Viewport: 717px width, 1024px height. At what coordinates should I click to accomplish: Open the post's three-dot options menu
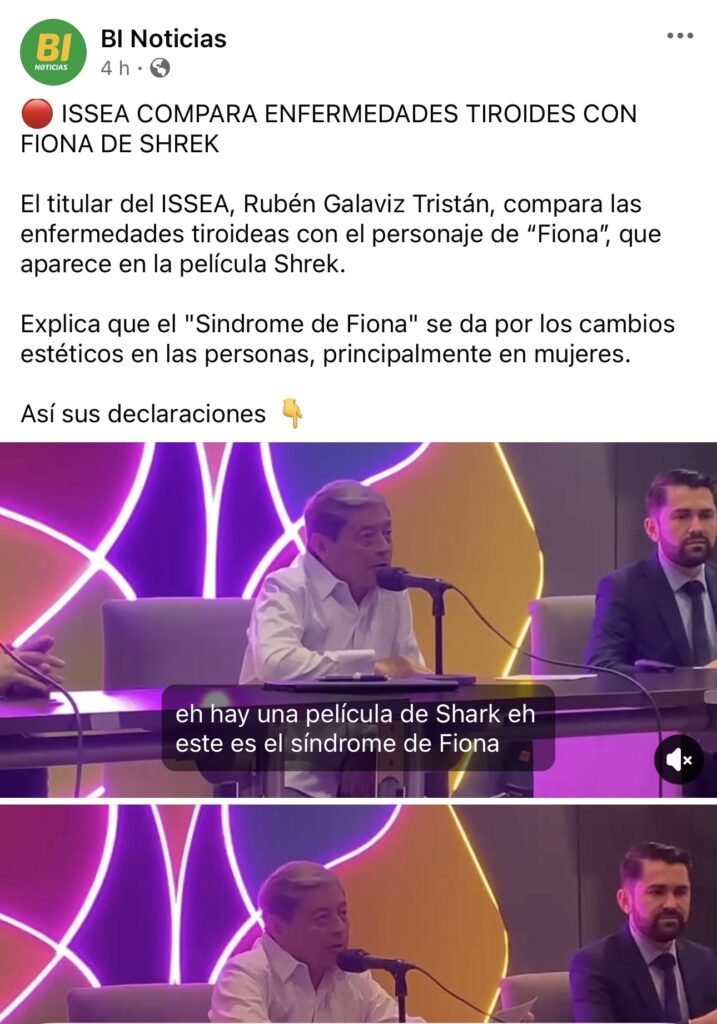point(680,36)
